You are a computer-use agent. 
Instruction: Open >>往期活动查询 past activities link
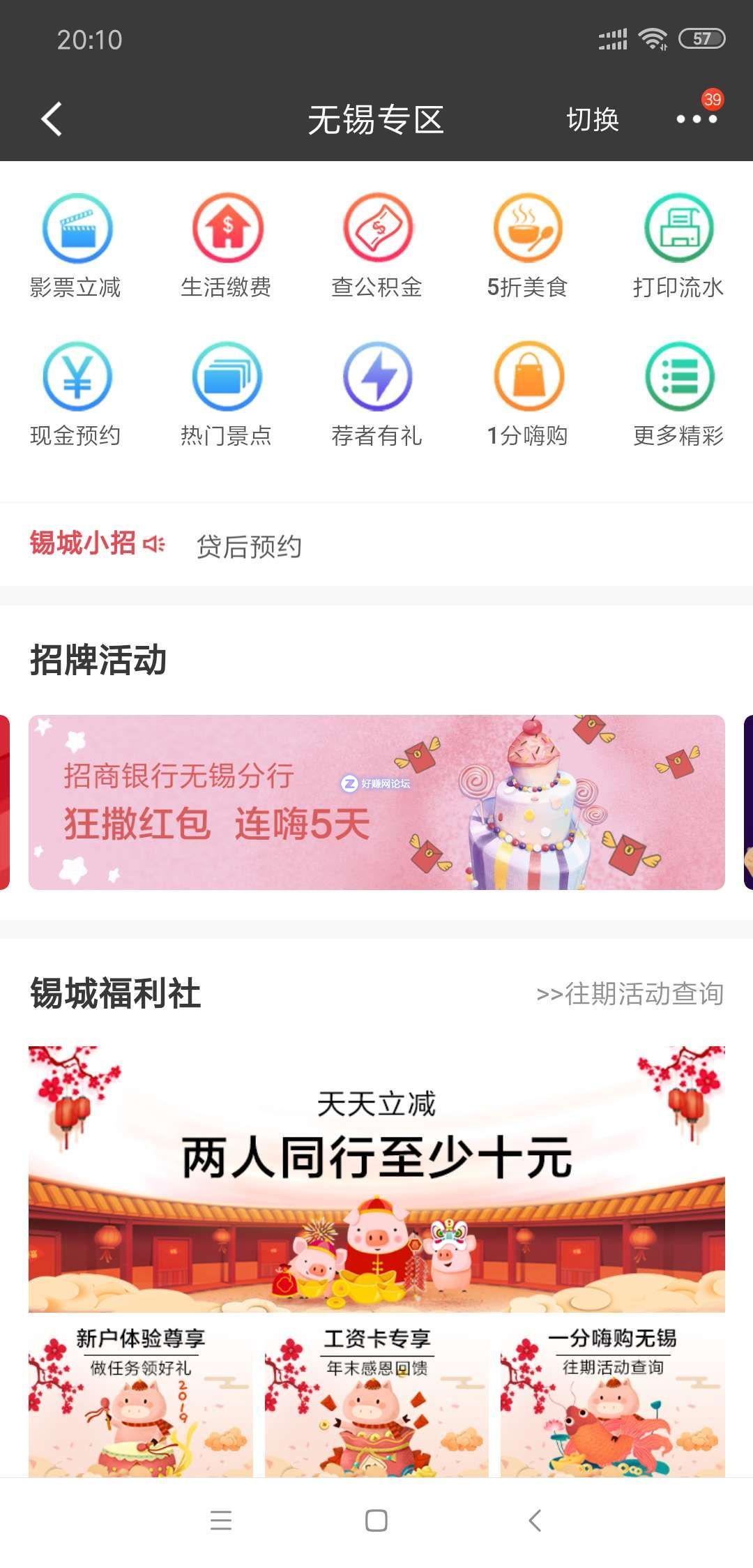[630, 993]
